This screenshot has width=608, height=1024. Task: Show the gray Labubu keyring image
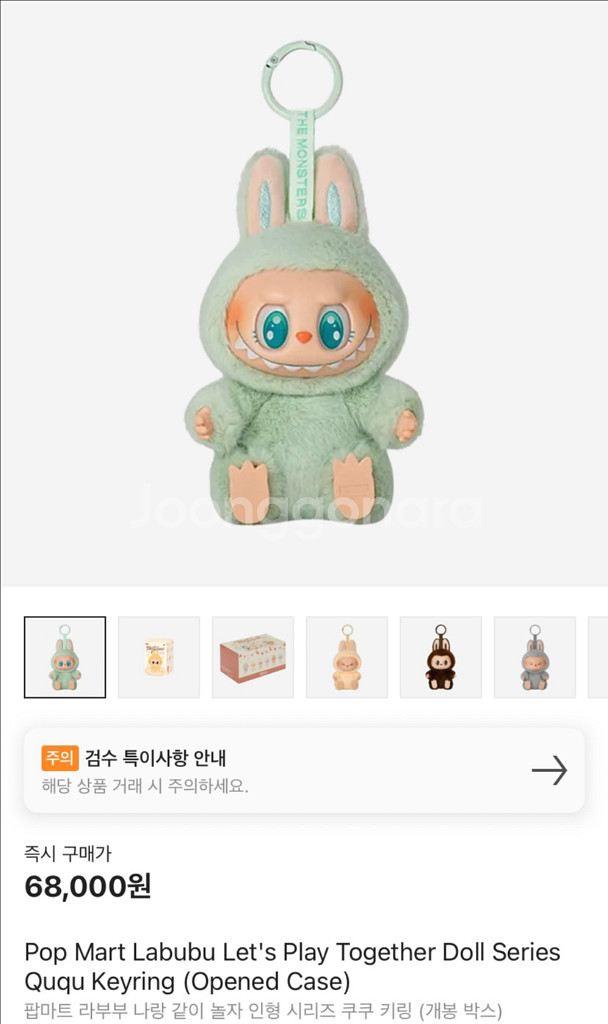click(535, 657)
